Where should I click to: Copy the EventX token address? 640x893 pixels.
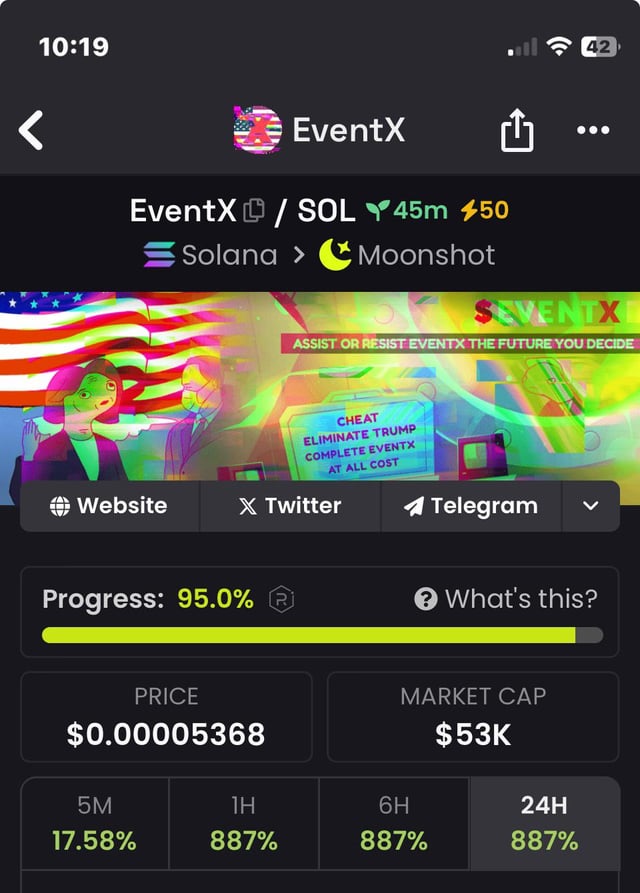(x=254, y=210)
